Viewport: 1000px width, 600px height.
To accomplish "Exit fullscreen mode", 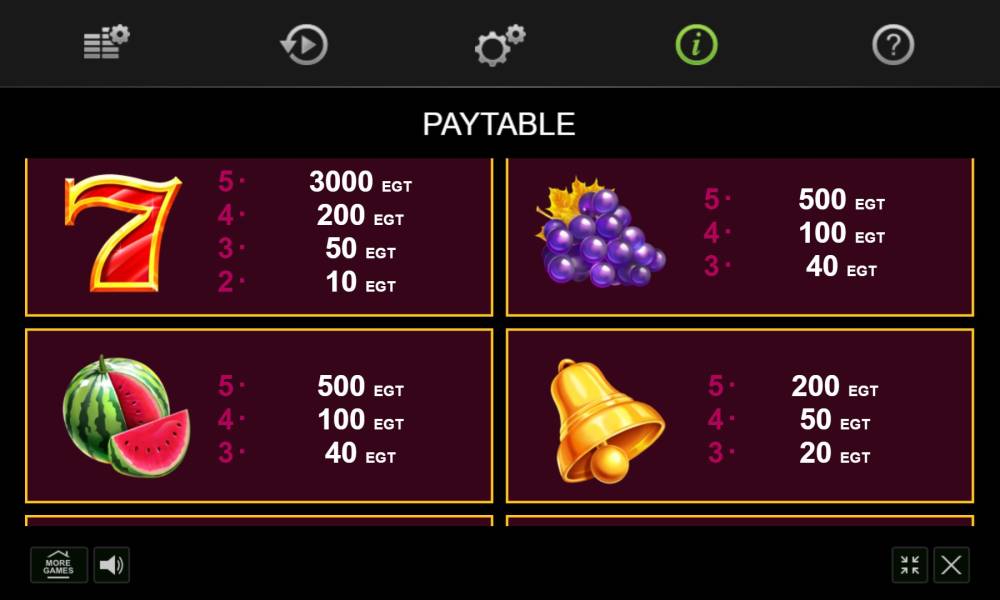I will pyautogui.click(x=909, y=565).
